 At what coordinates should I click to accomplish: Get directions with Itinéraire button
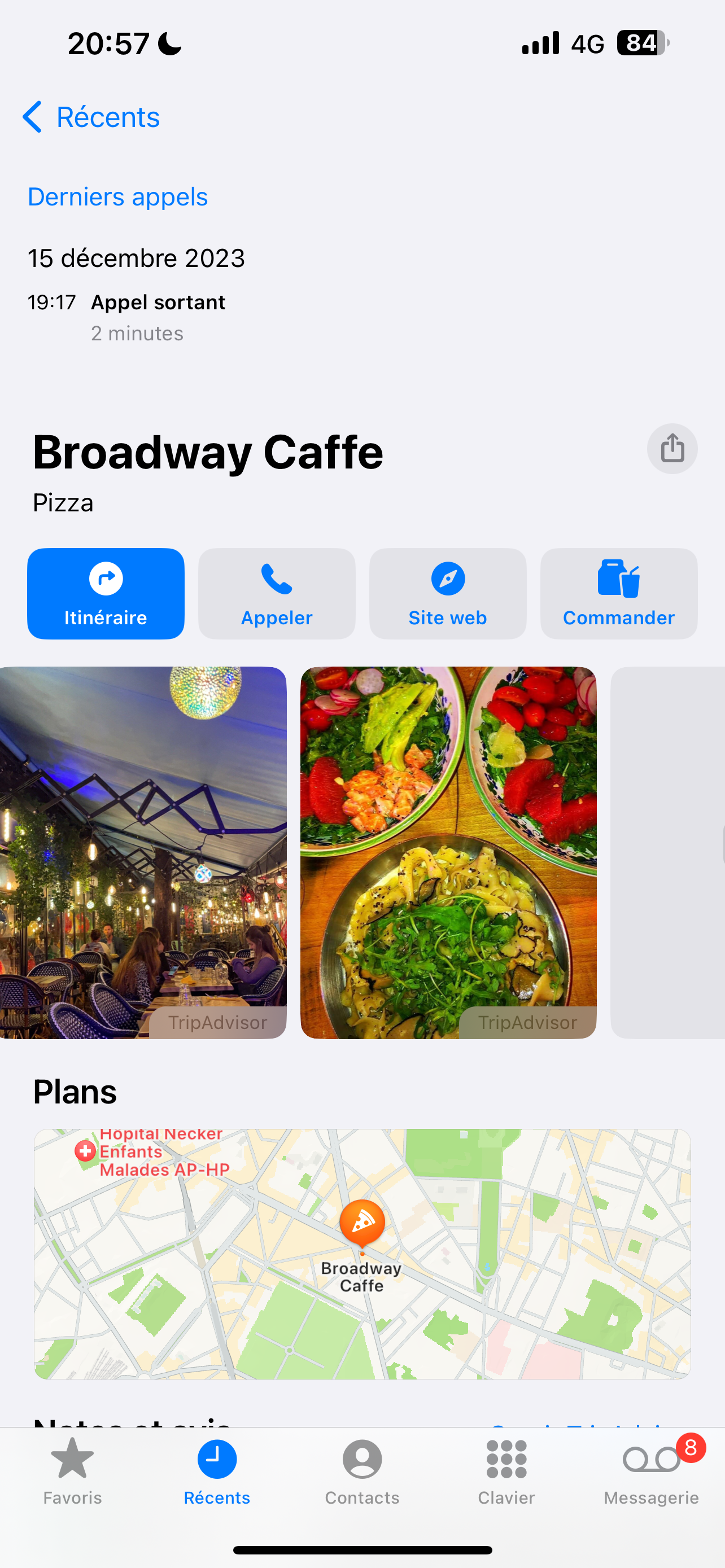tap(106, 593)
